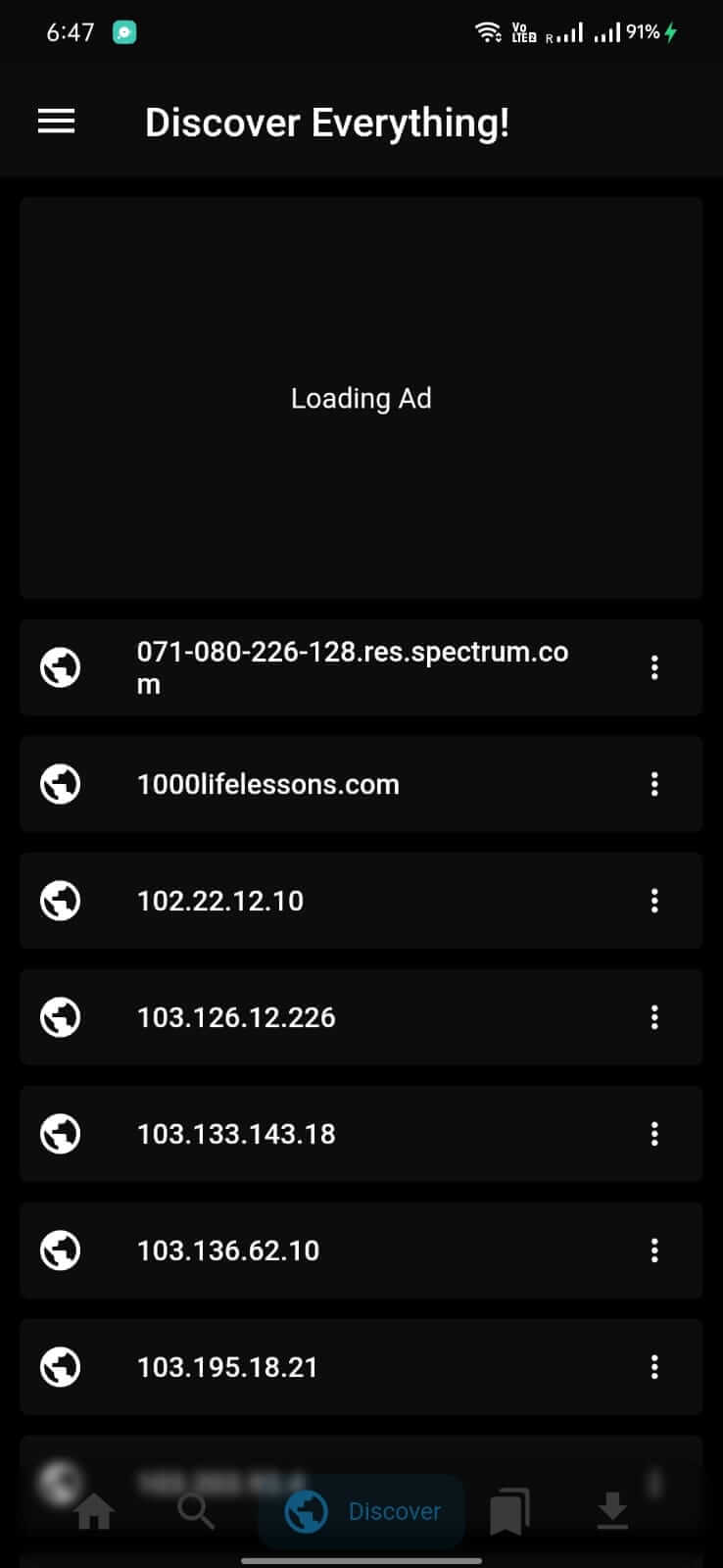This screenshot has height=1568, width=723.
Task: Go to the Home tab
Action: click(95, 1511)
